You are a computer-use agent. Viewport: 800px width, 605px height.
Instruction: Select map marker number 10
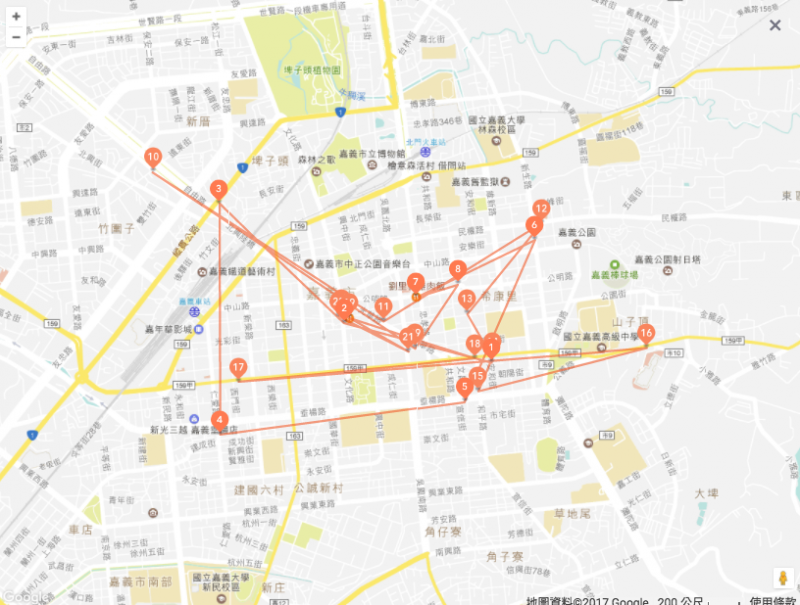153,157
